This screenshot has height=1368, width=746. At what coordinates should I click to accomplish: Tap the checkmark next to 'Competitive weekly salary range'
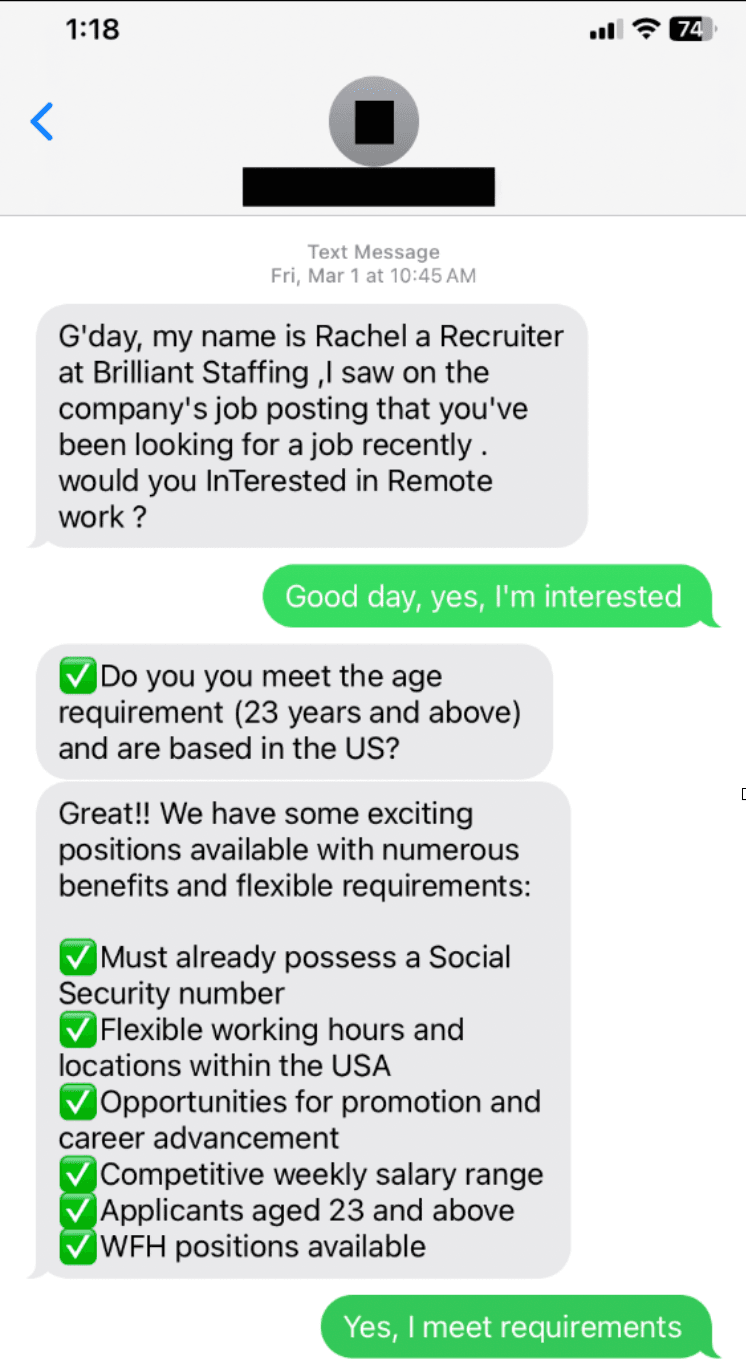(x=78, y=1173)
